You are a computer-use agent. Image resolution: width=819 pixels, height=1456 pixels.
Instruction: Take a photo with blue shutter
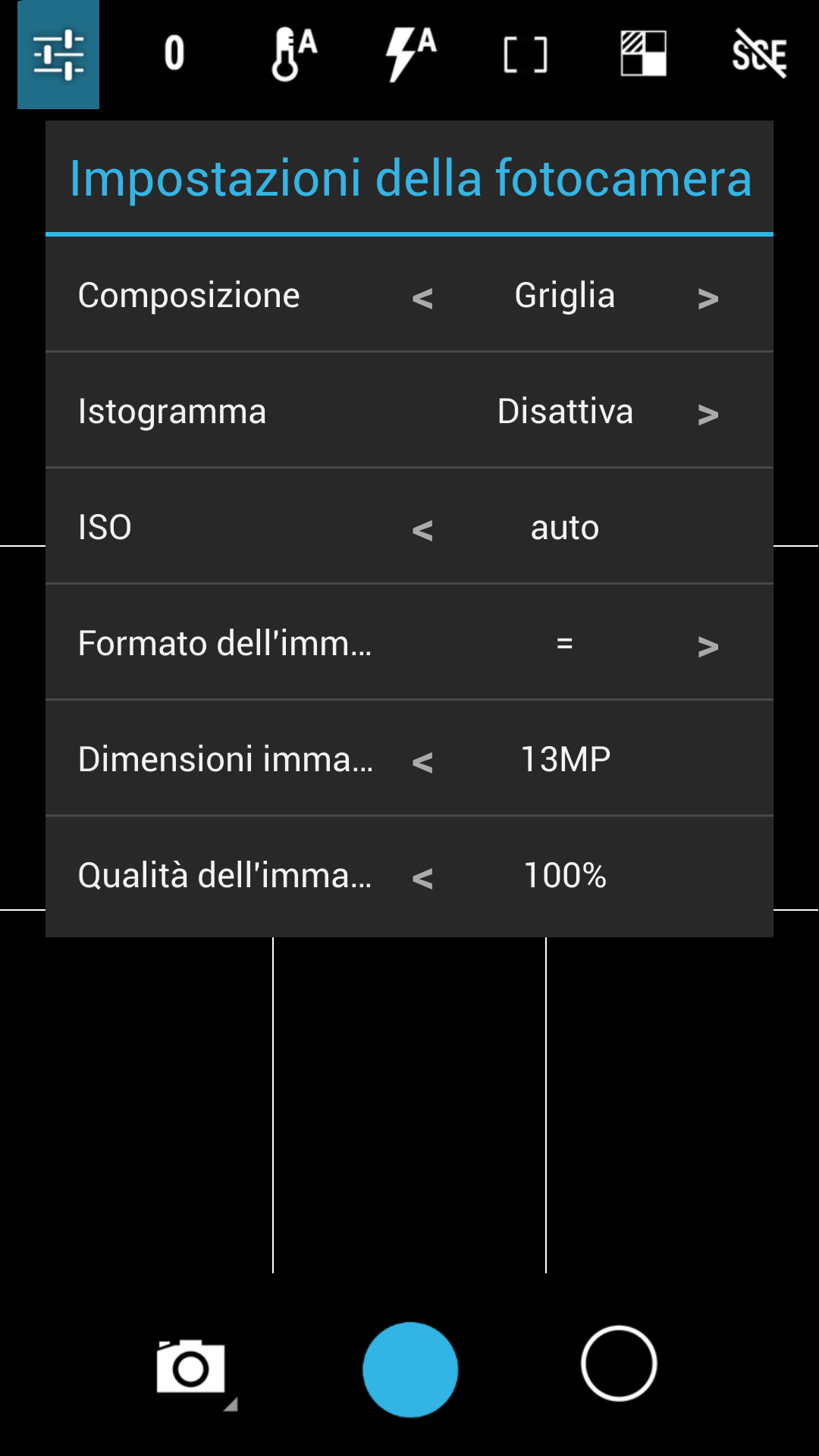410,1370
